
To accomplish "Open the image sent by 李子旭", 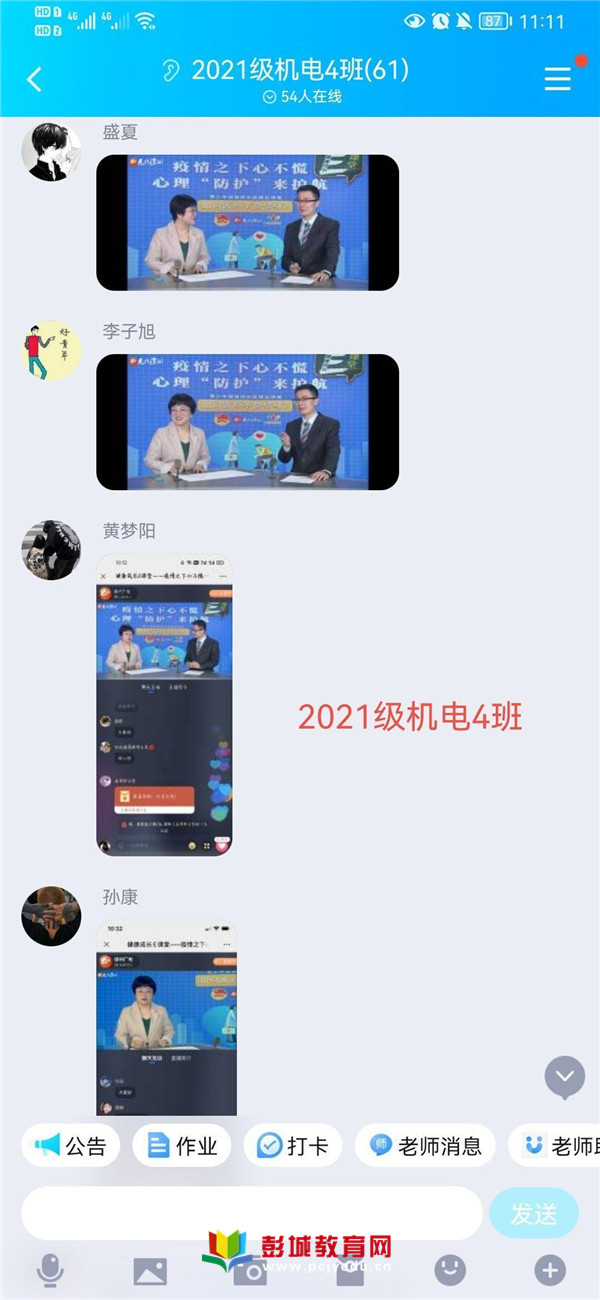I will click(247, 421).
